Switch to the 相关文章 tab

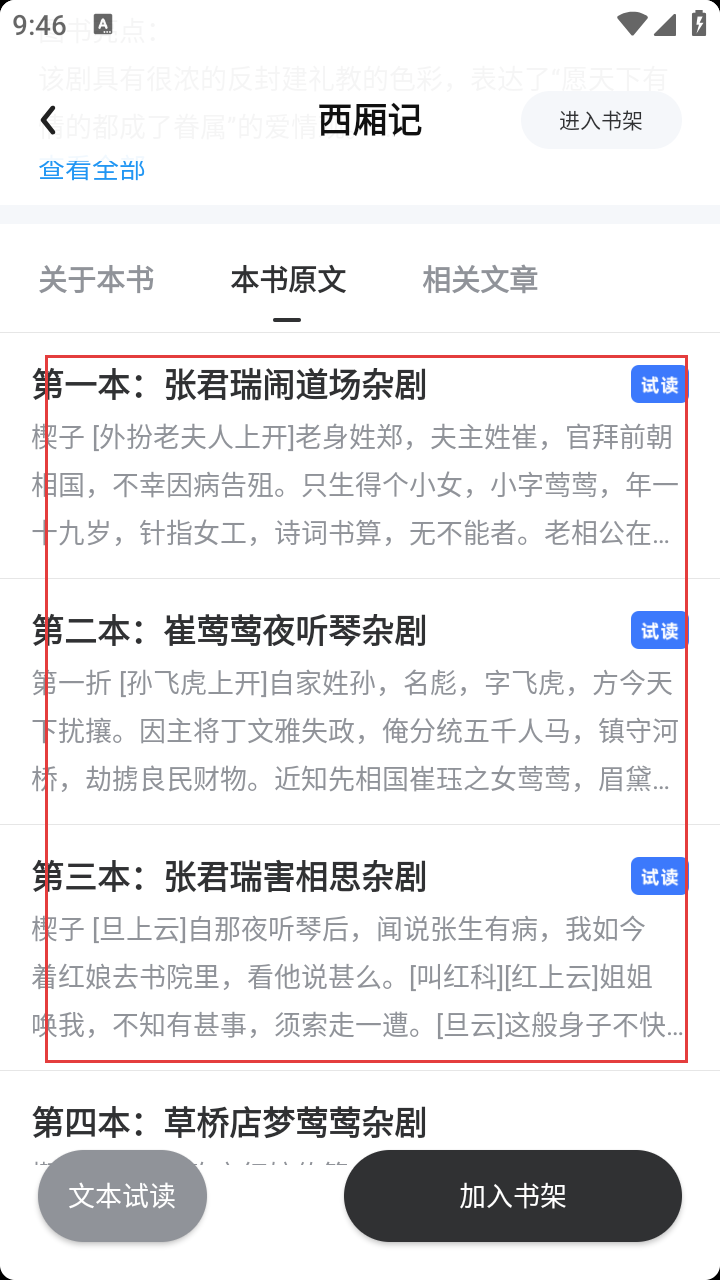coord(480,280)
